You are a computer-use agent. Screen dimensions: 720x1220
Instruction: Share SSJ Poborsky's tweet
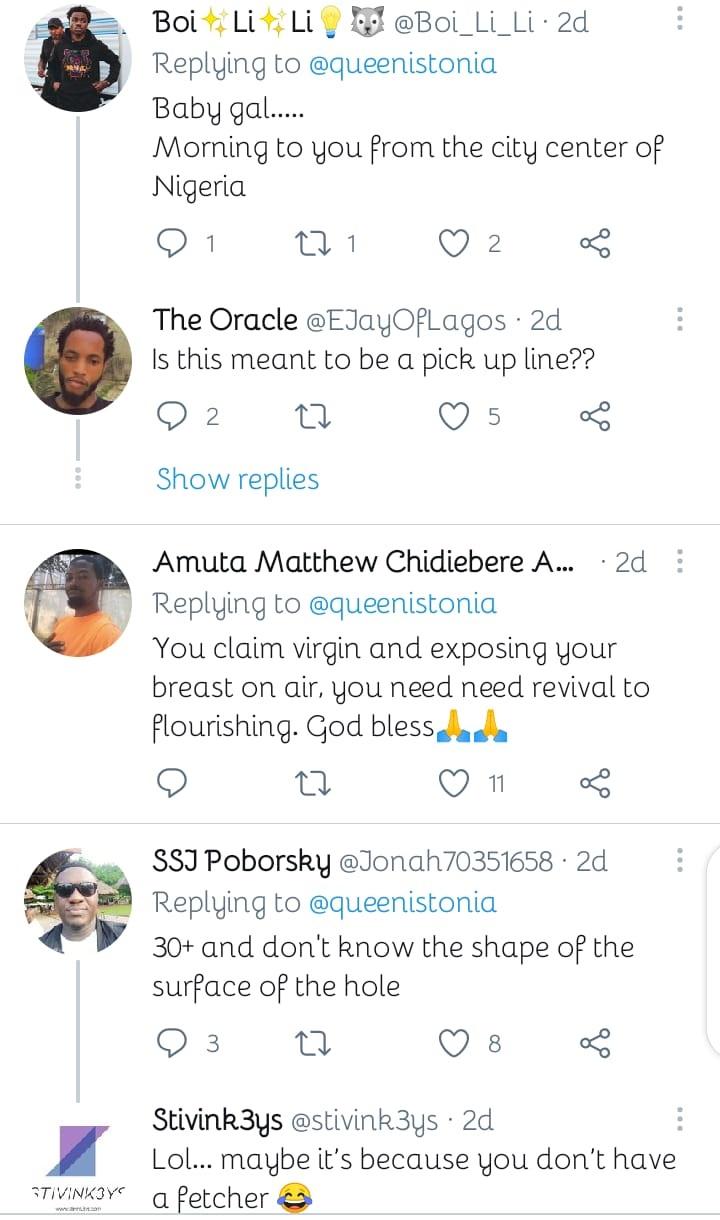(x=595, y=1044)
